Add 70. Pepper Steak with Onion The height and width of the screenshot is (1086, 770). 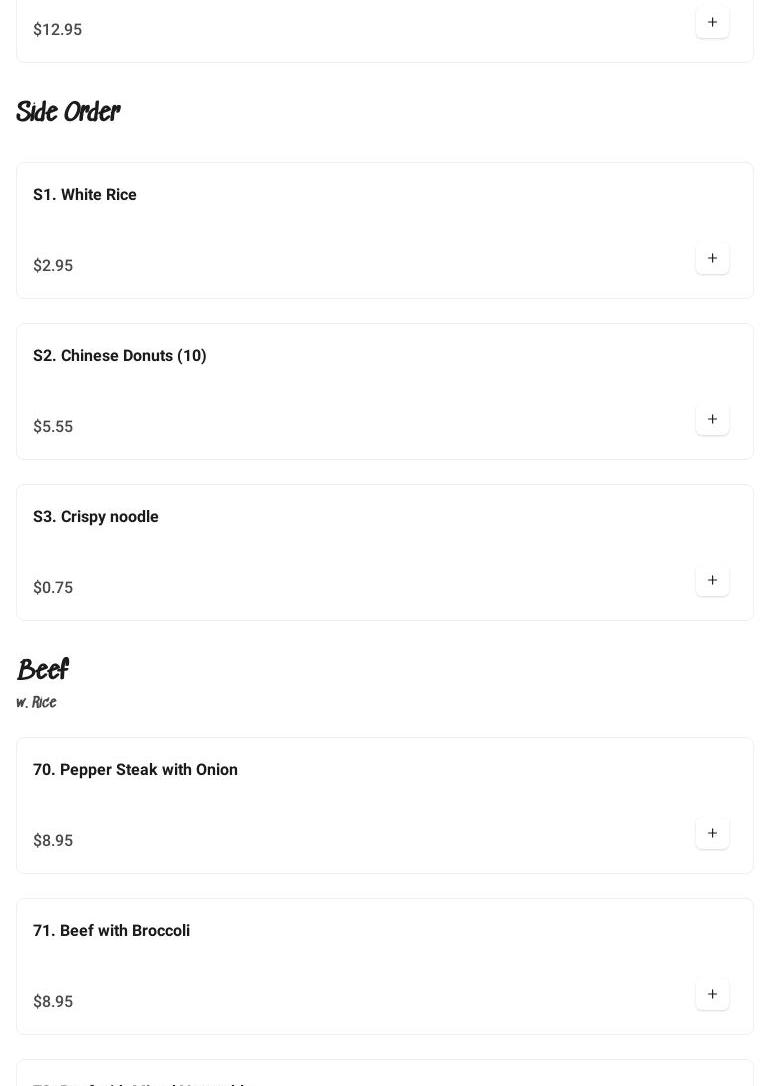pyautogui.click(x=712, y=833)
